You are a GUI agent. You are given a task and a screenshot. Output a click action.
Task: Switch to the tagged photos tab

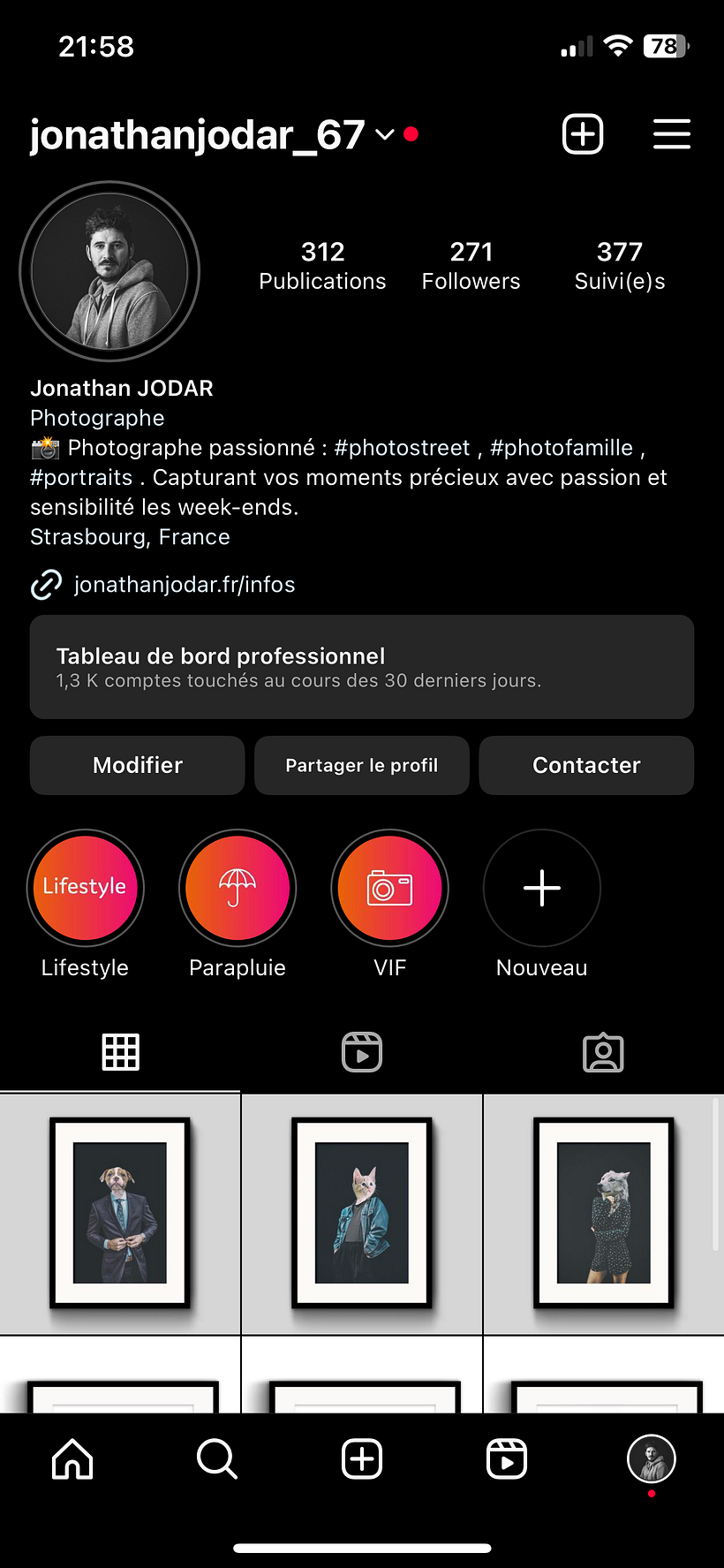[603, 1052]
